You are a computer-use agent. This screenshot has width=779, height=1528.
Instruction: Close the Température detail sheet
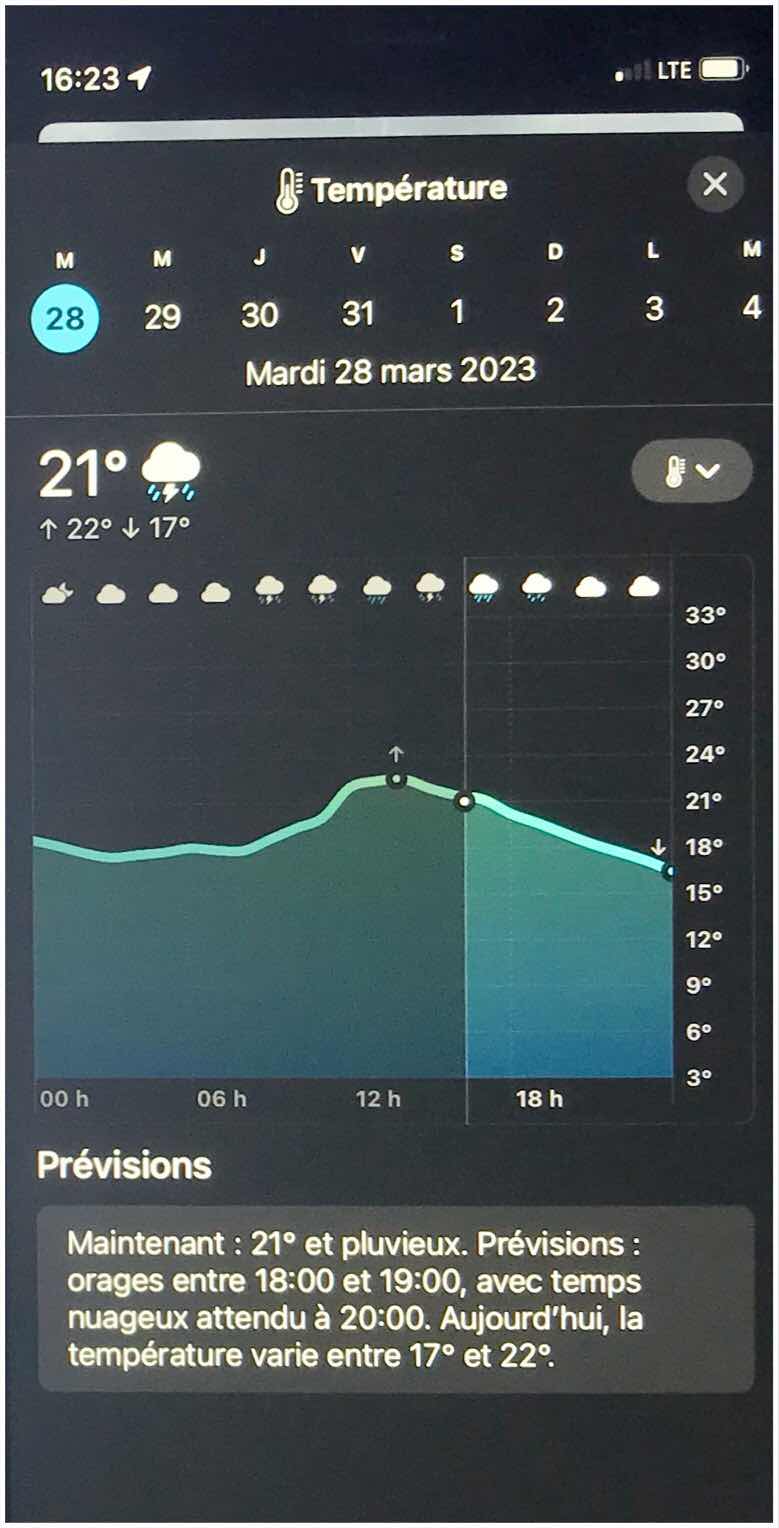tap(715, 185)
